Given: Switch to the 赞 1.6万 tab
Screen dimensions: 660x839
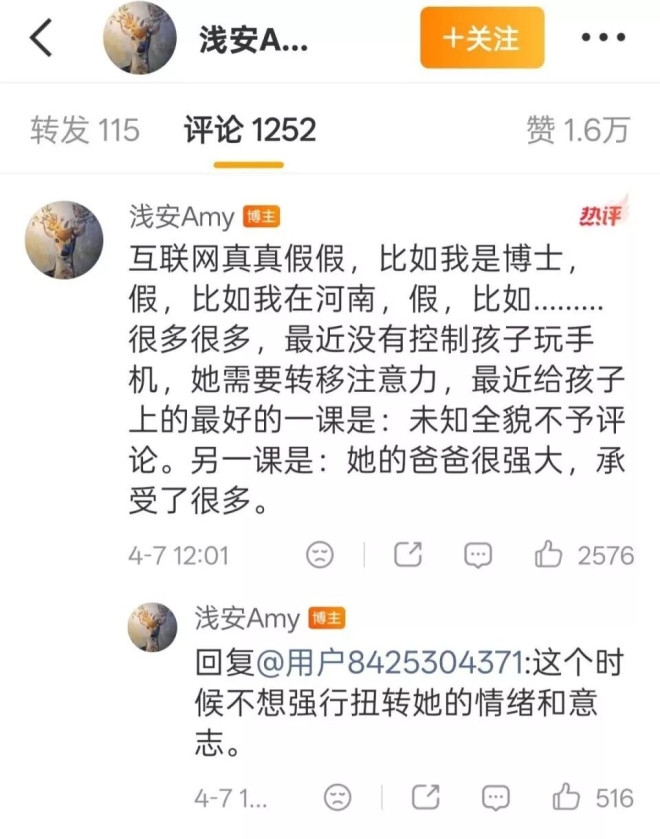Looking at the screenshot, I should [x=578, y=129].
